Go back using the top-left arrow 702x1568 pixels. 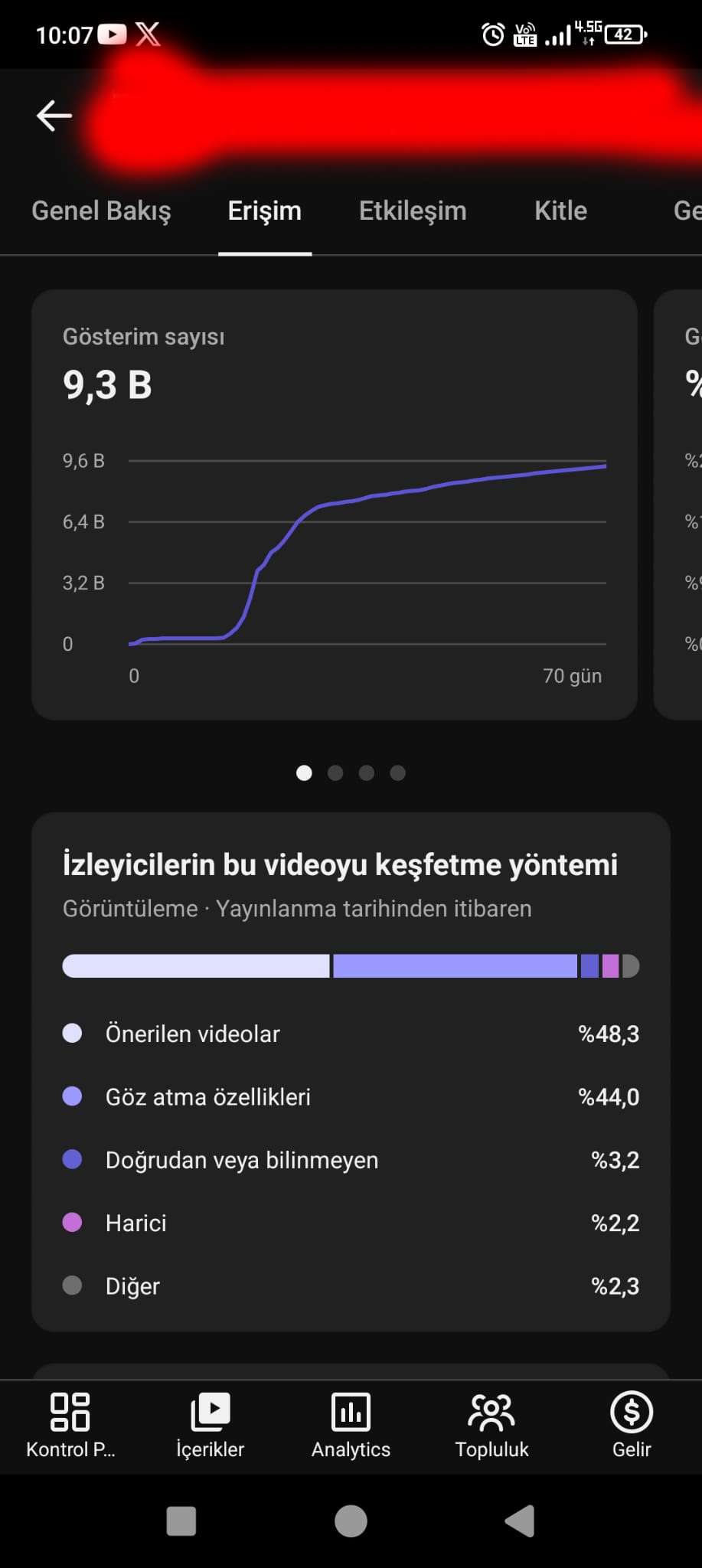[54, 116]
